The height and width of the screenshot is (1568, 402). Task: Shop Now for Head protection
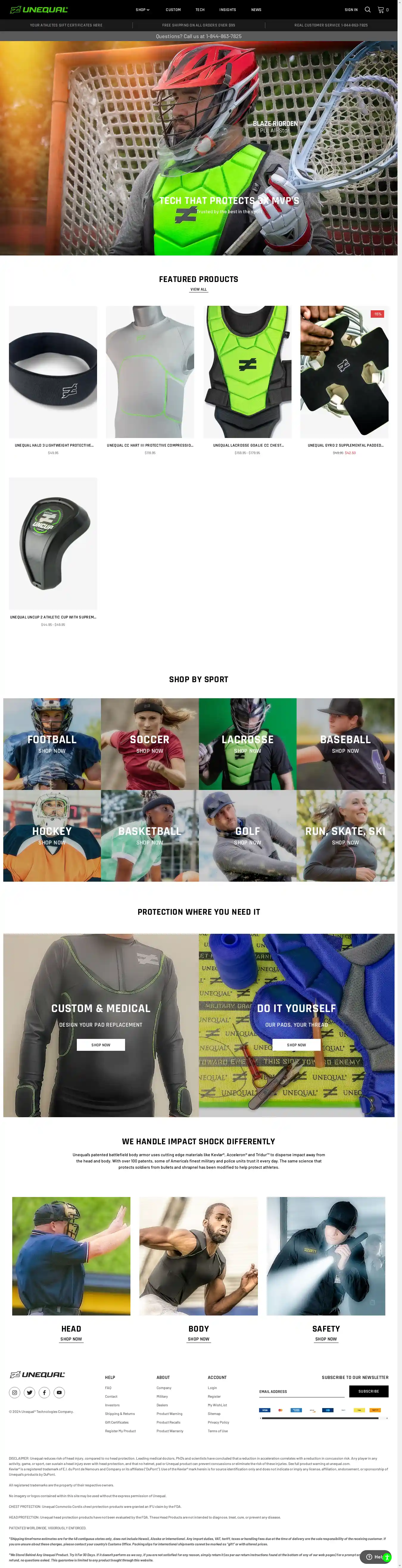pyautogui.click(x=71, y=1338)
